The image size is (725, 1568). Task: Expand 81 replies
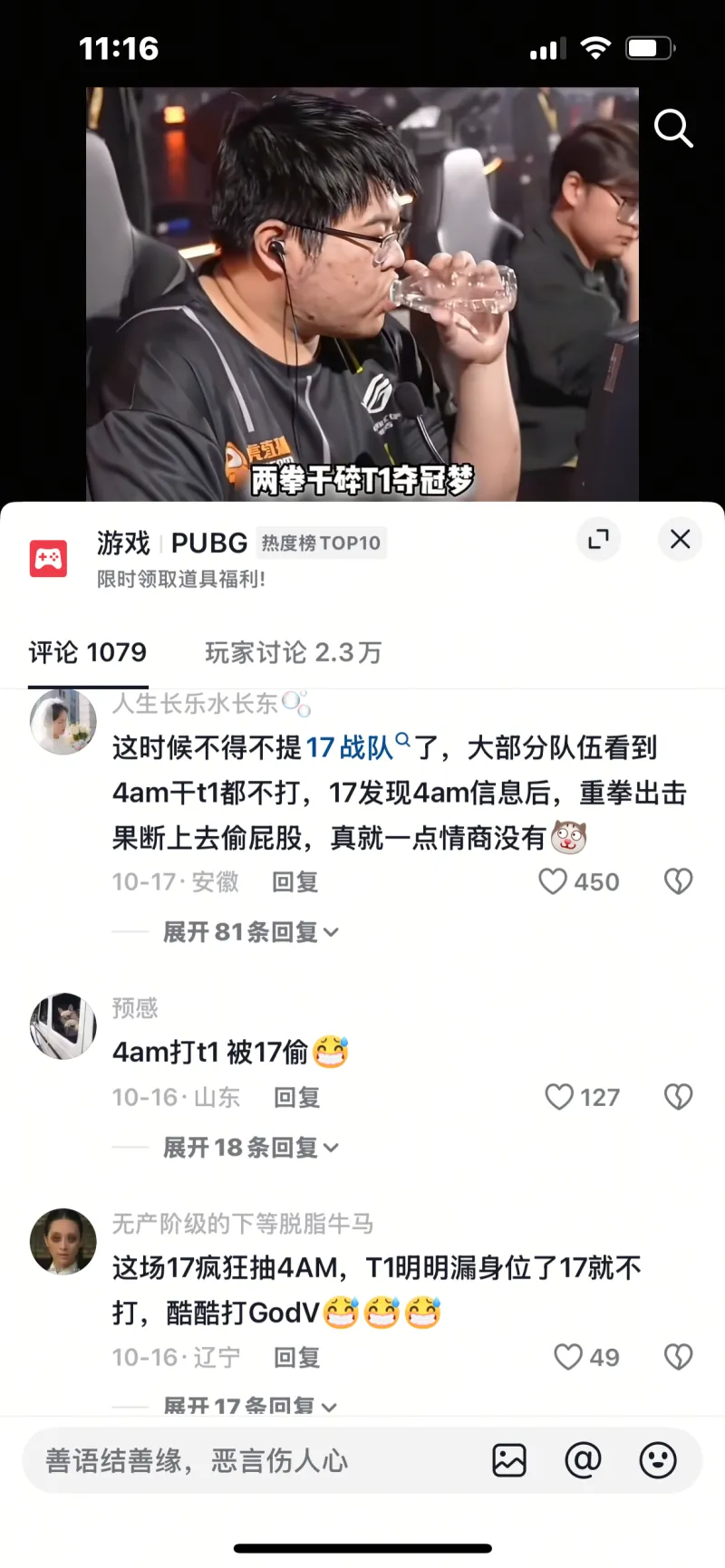pyautogui.click(x=250, y=932)
